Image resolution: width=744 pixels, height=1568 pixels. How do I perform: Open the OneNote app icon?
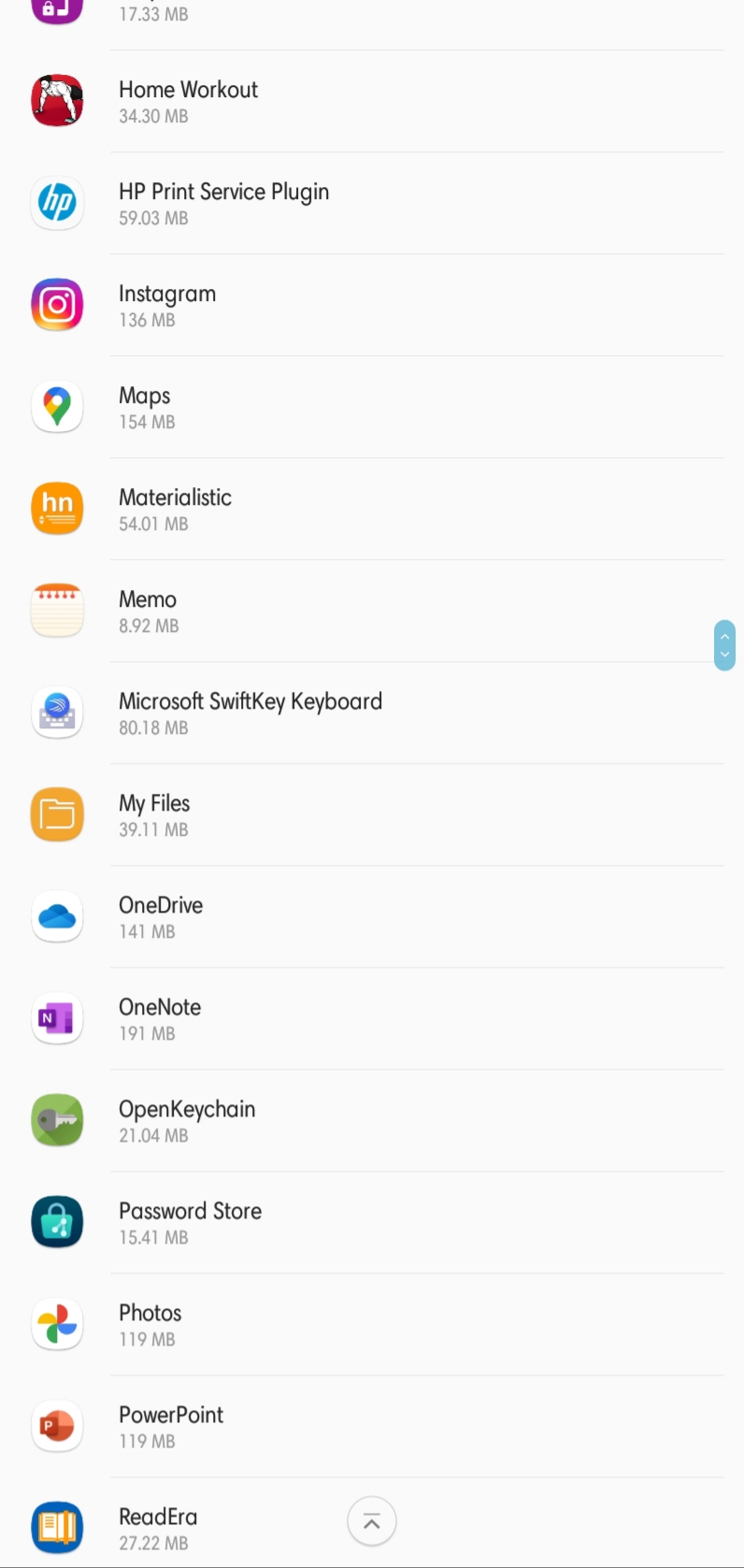pos(57,1018)
